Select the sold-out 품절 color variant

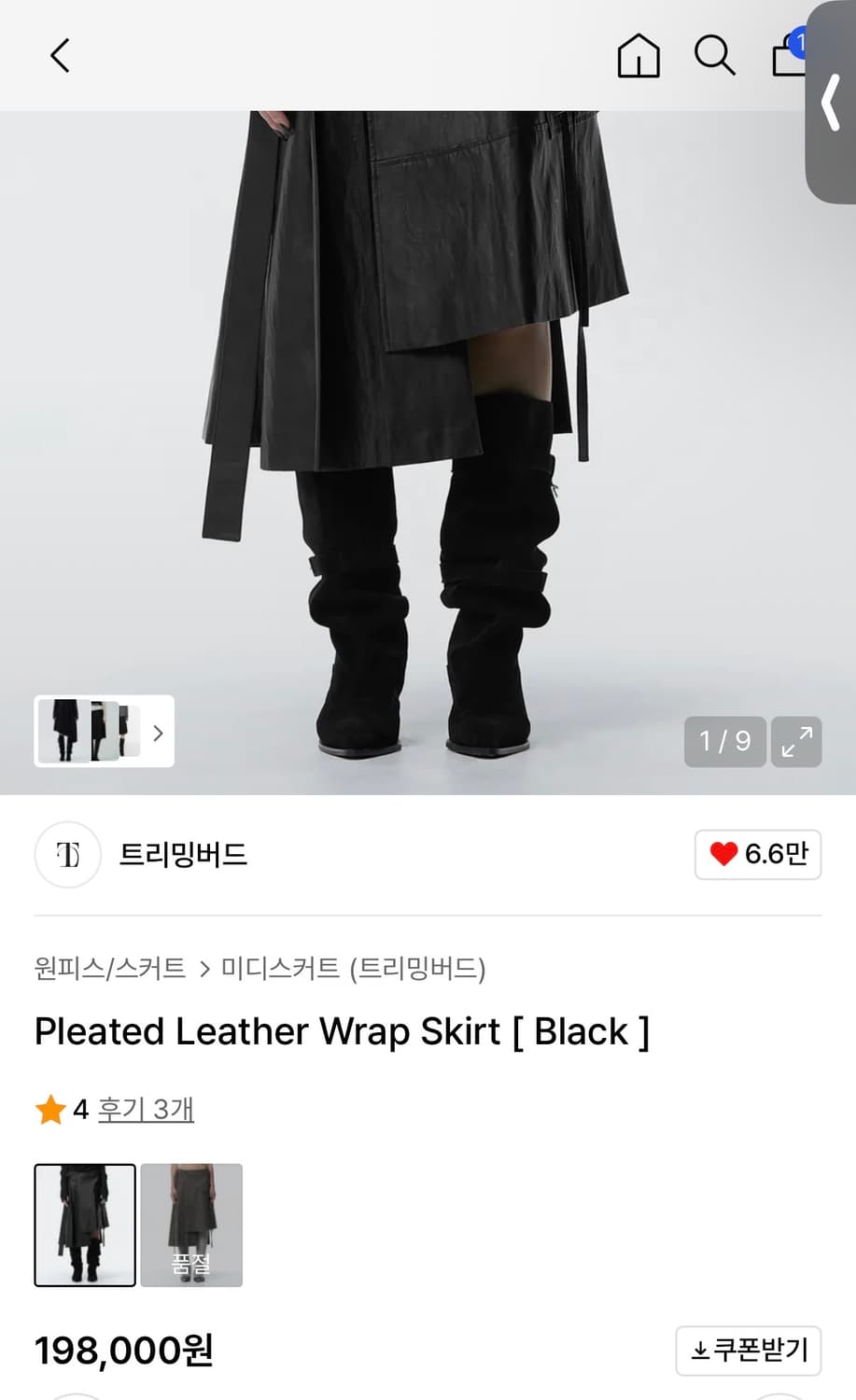click(x=191, y=1225)
